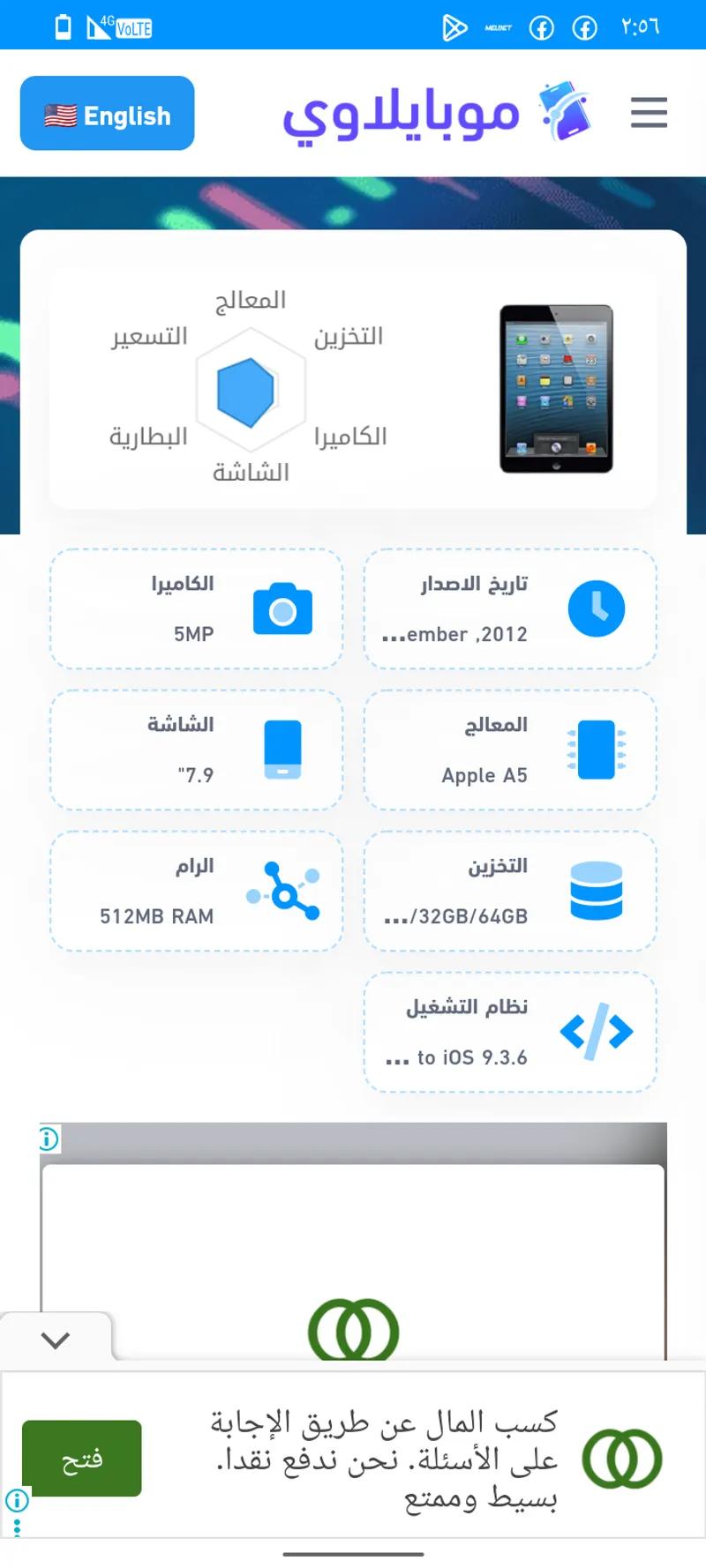Open the hamburger navigation menu
Image resolution: width=706 pixels, height=1568 pixels.
649,113
